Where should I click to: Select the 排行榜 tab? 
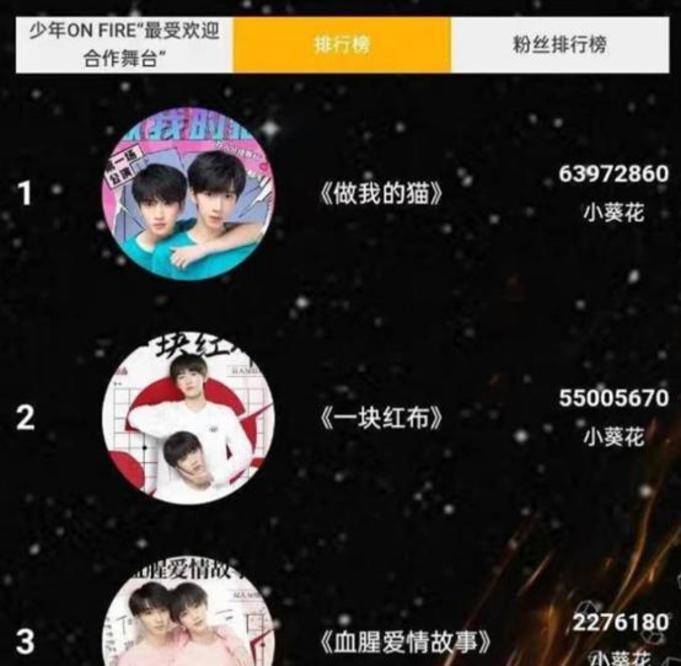340,45
